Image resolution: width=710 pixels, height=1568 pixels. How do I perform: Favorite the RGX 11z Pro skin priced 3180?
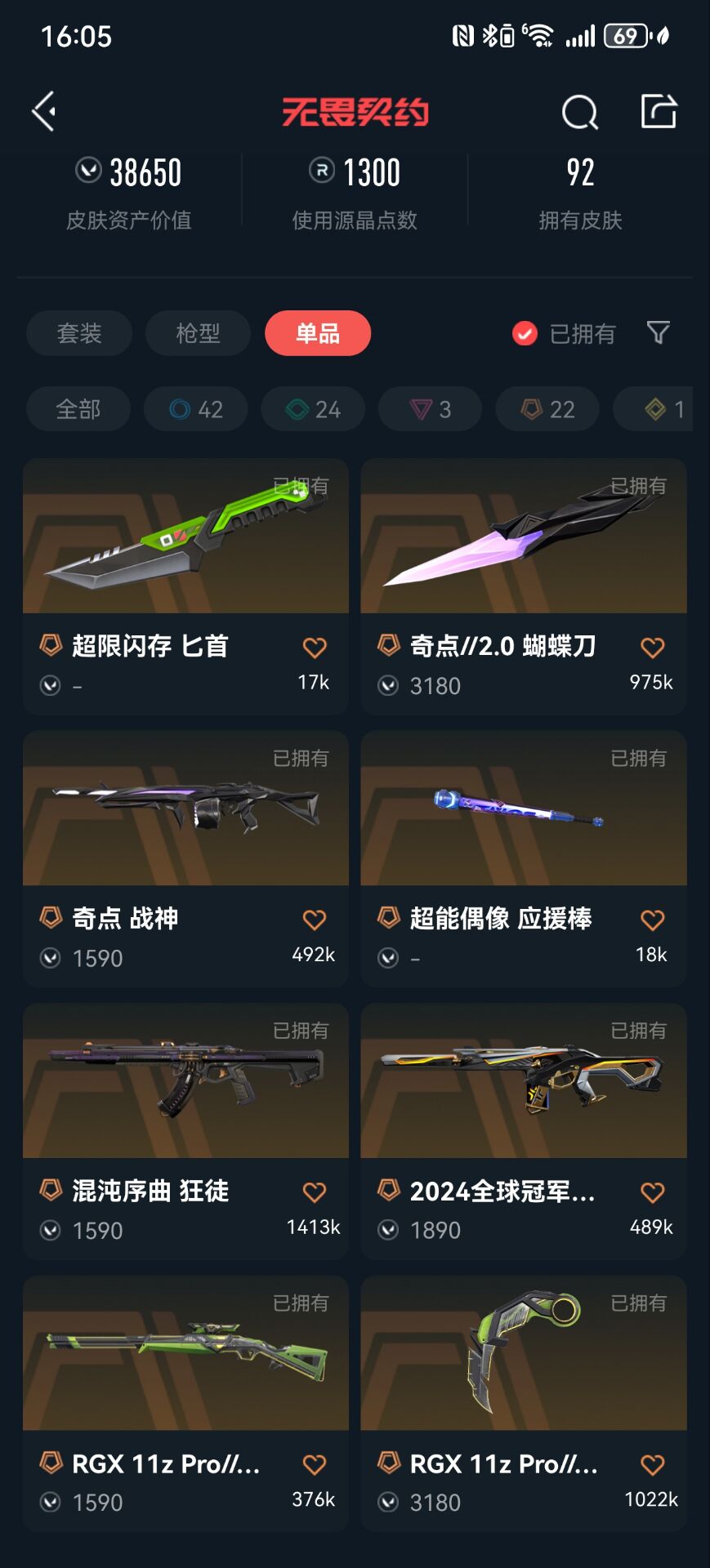click(x=652, y=1465)
